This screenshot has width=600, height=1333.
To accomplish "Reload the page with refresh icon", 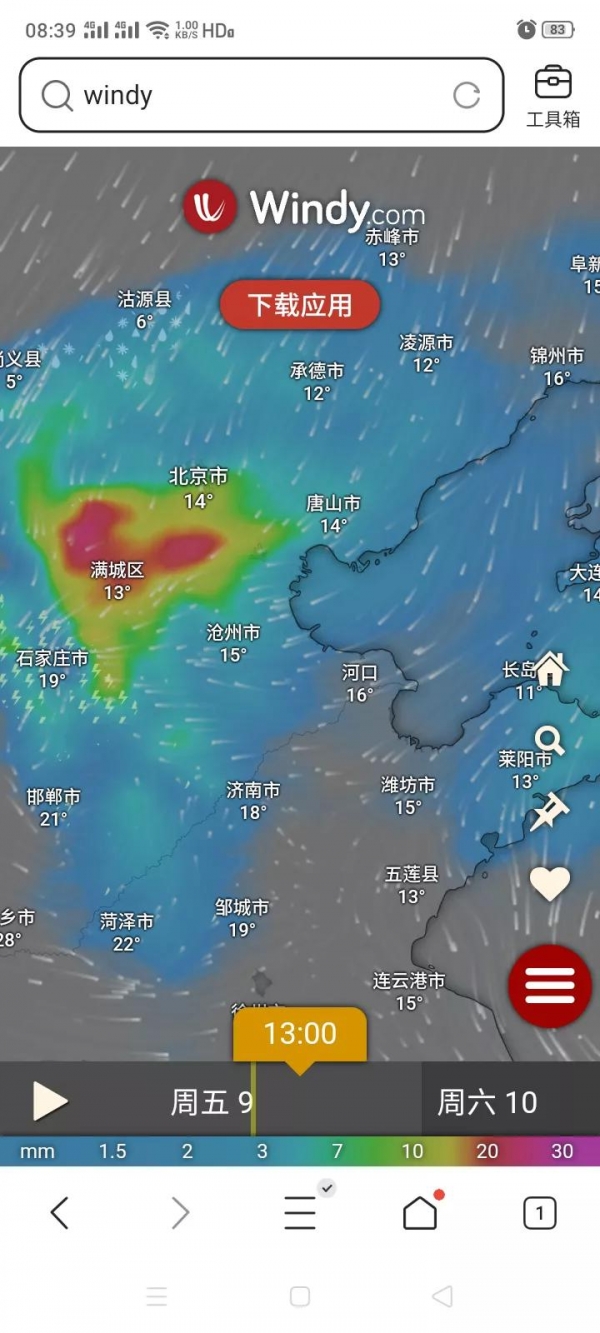I will pyautogui.click(x=467, y=95).
